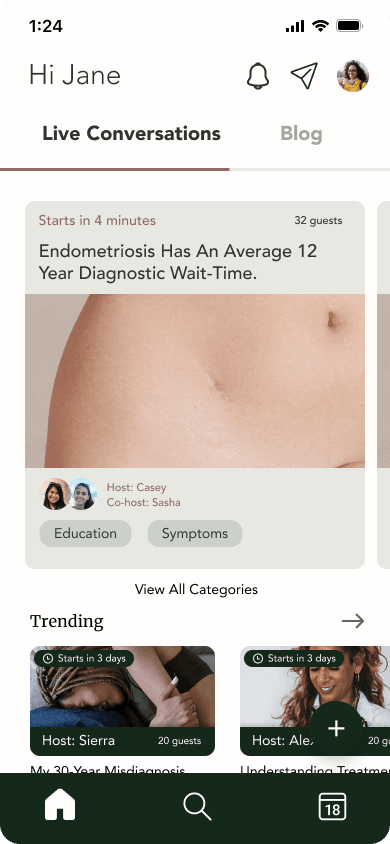Viewport: 390px width, 844px height.
Task: Open the search tab
Action: coord(197,807)
